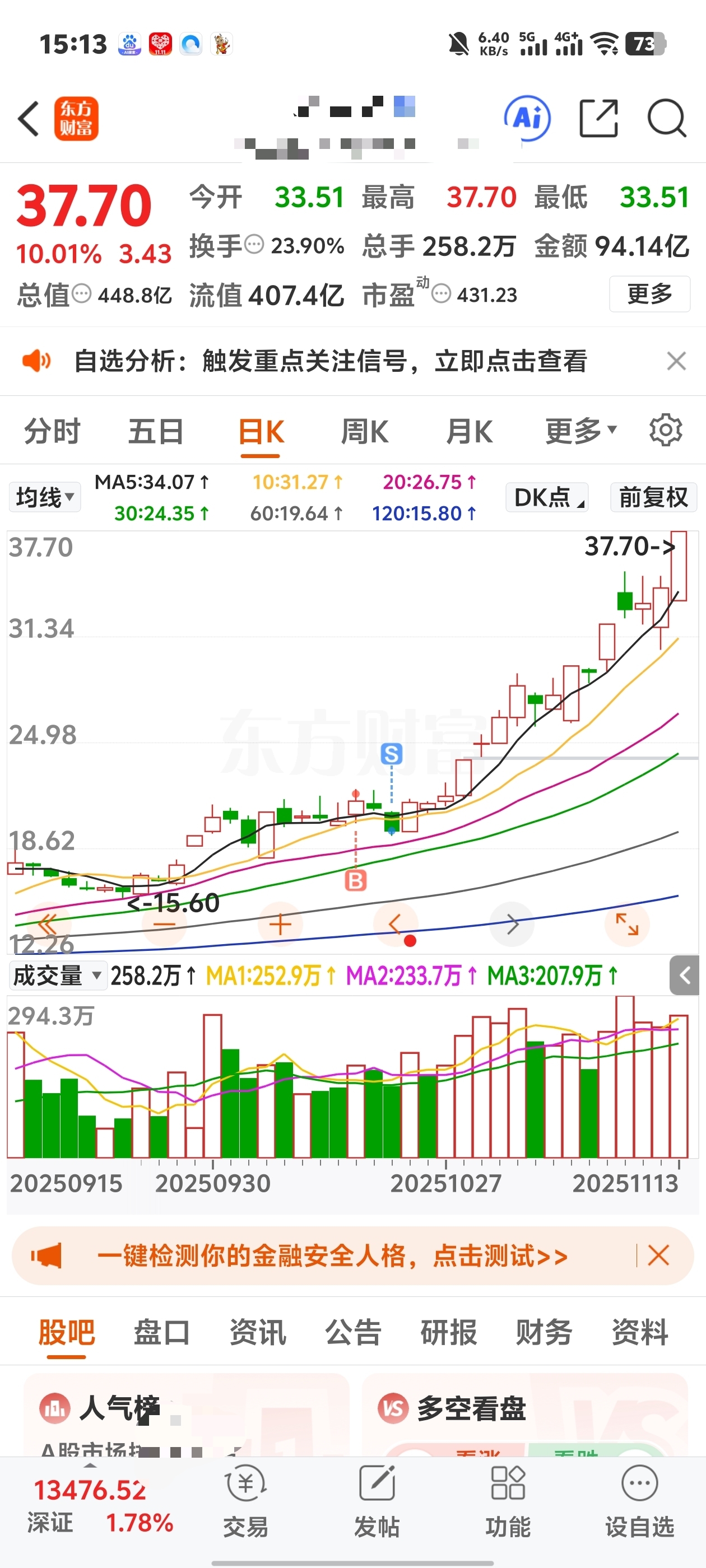Tap 设自选 to add to watchlist

click(640, 1501)
